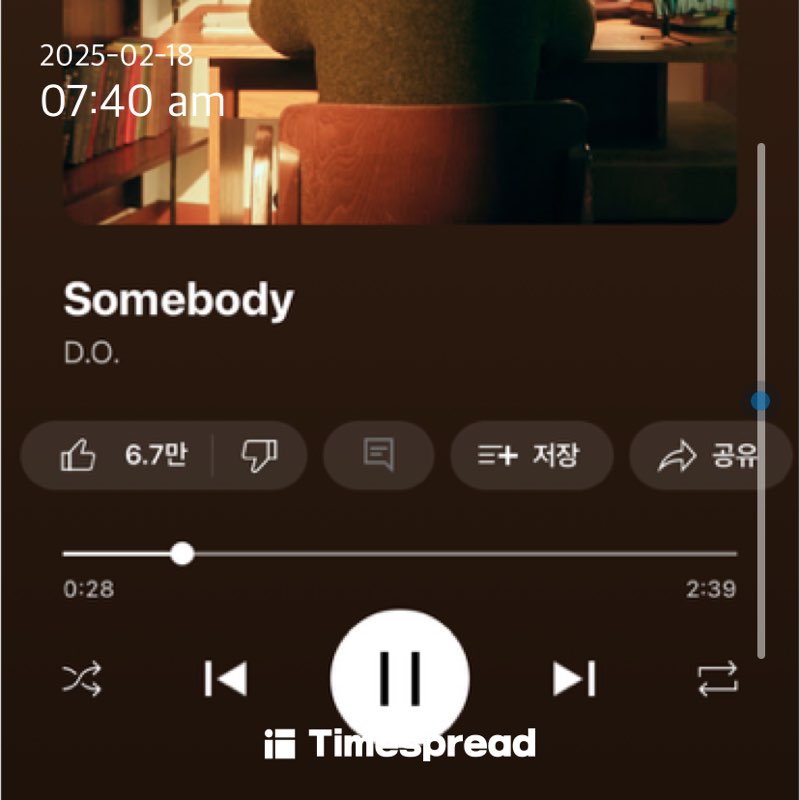Skip to the previous track
The height and width of the screenshot is (800, 800).
point(225,679)
